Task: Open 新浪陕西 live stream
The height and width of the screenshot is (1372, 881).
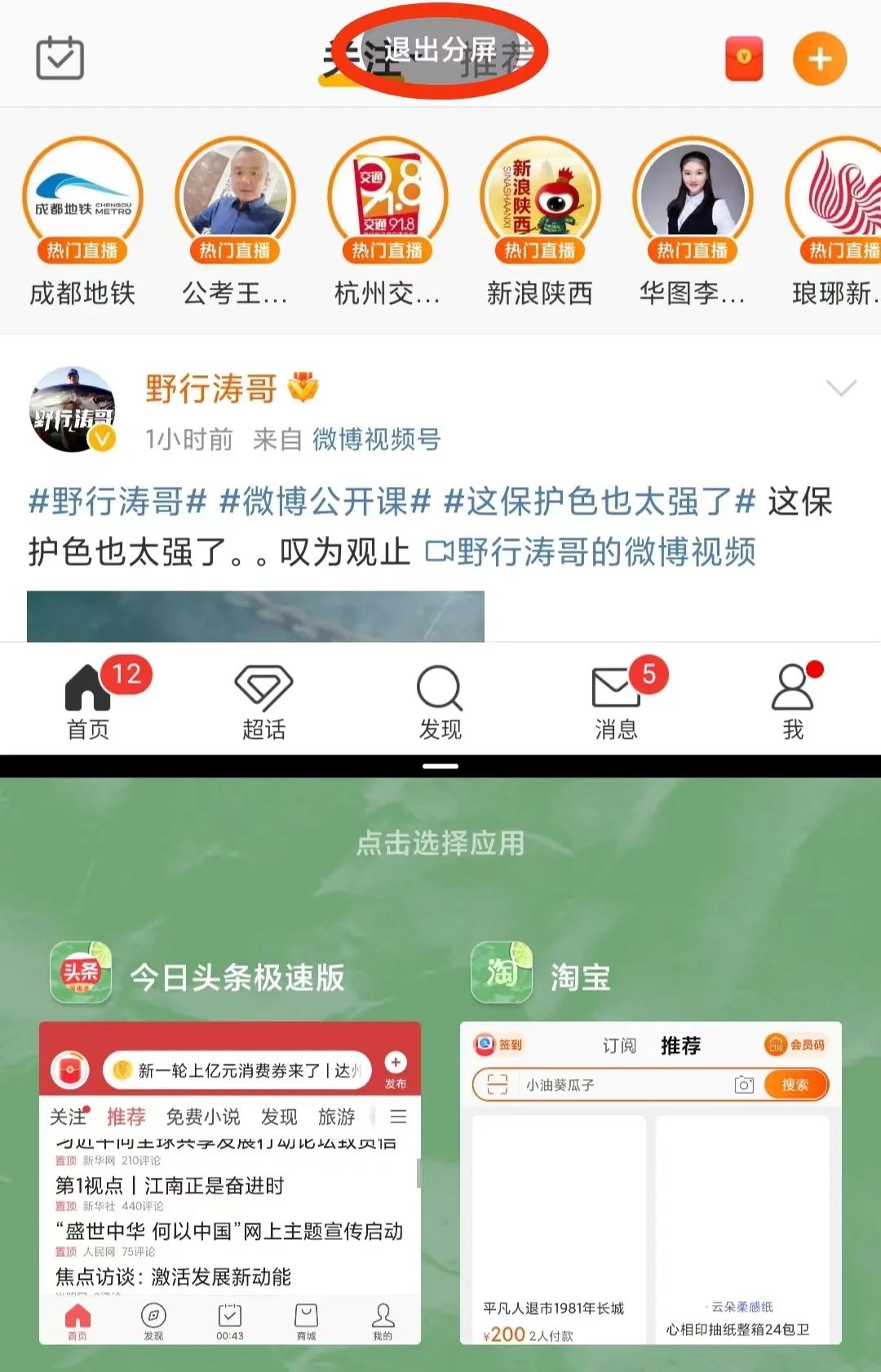Action: coord(540,199)
